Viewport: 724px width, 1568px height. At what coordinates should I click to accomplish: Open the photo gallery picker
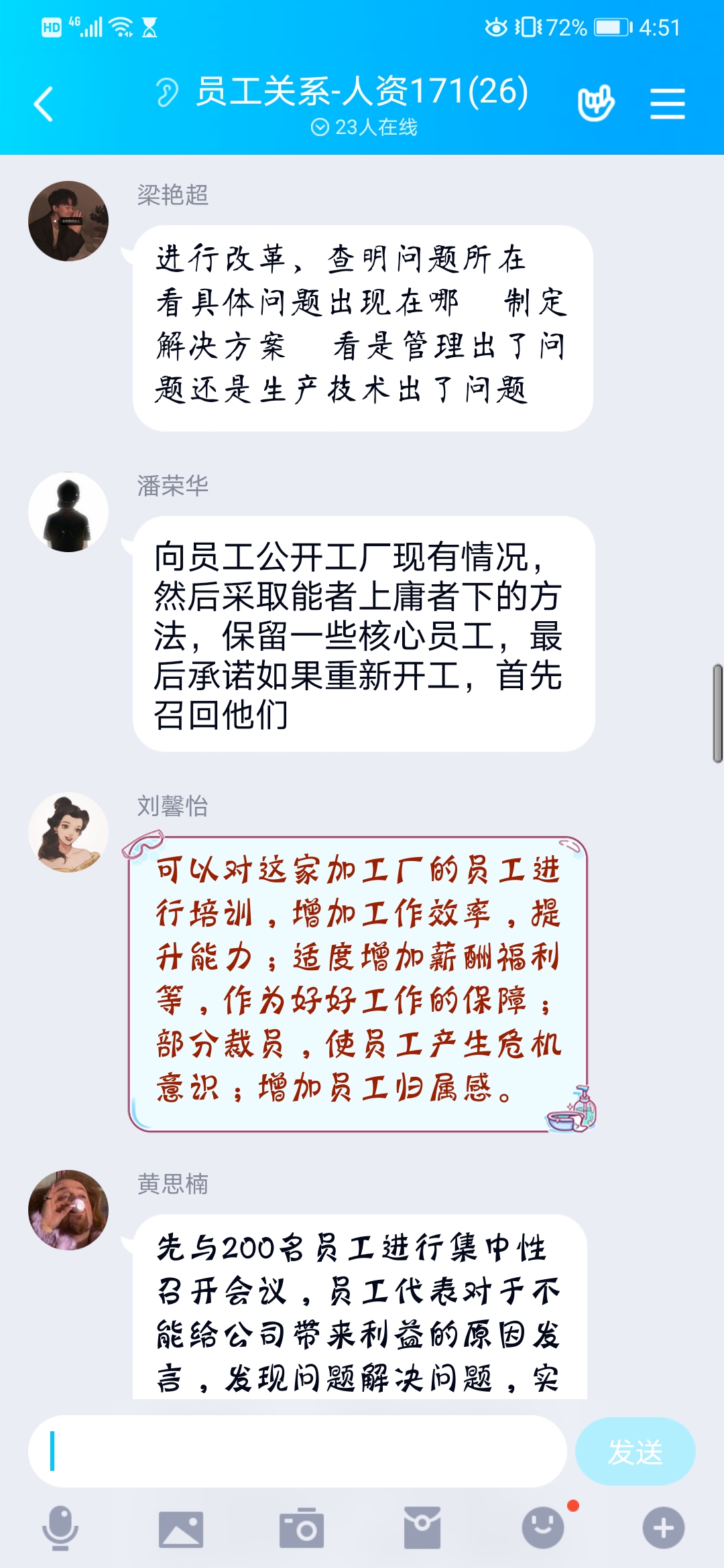181,1529
